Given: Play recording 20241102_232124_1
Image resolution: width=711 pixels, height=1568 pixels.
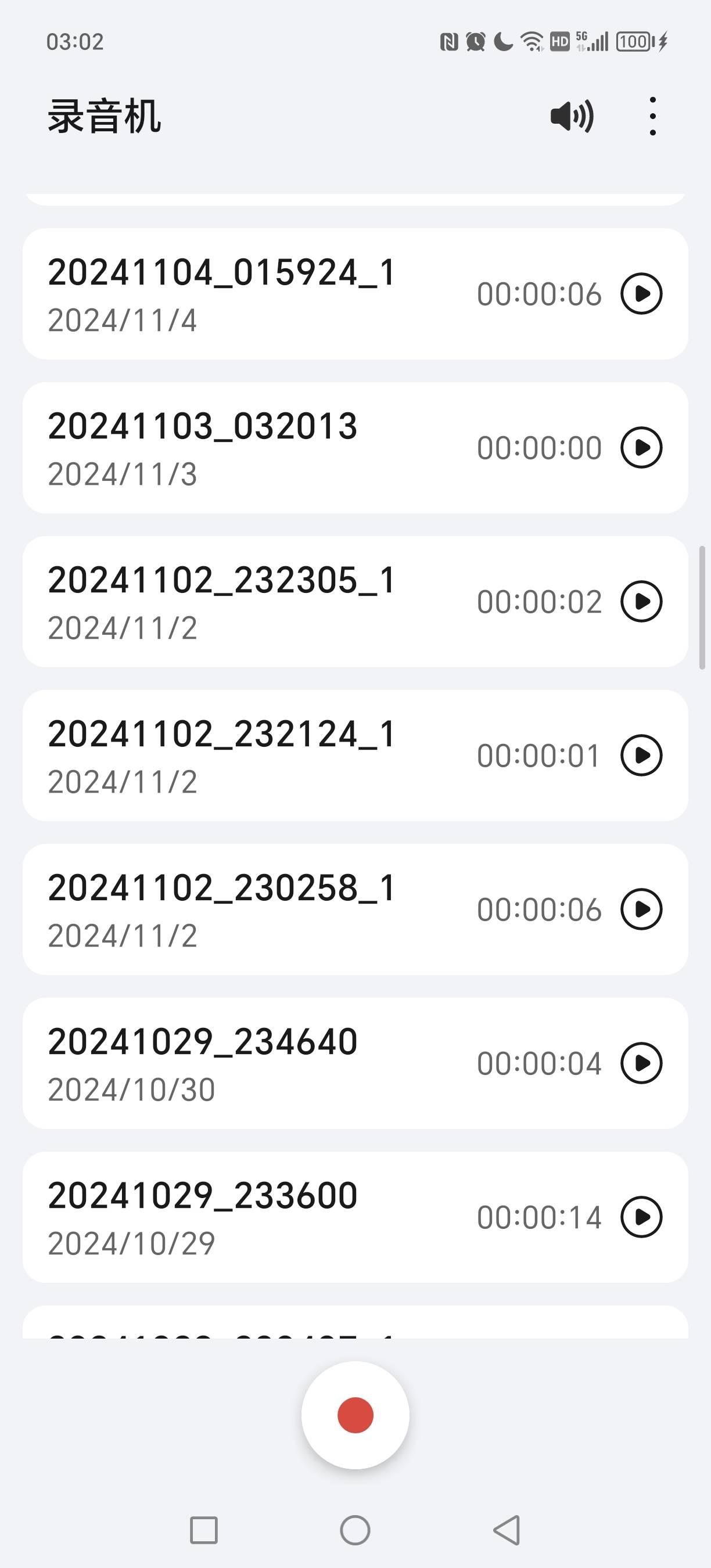Looking at the screenshot, I should (x=641, y=756).
